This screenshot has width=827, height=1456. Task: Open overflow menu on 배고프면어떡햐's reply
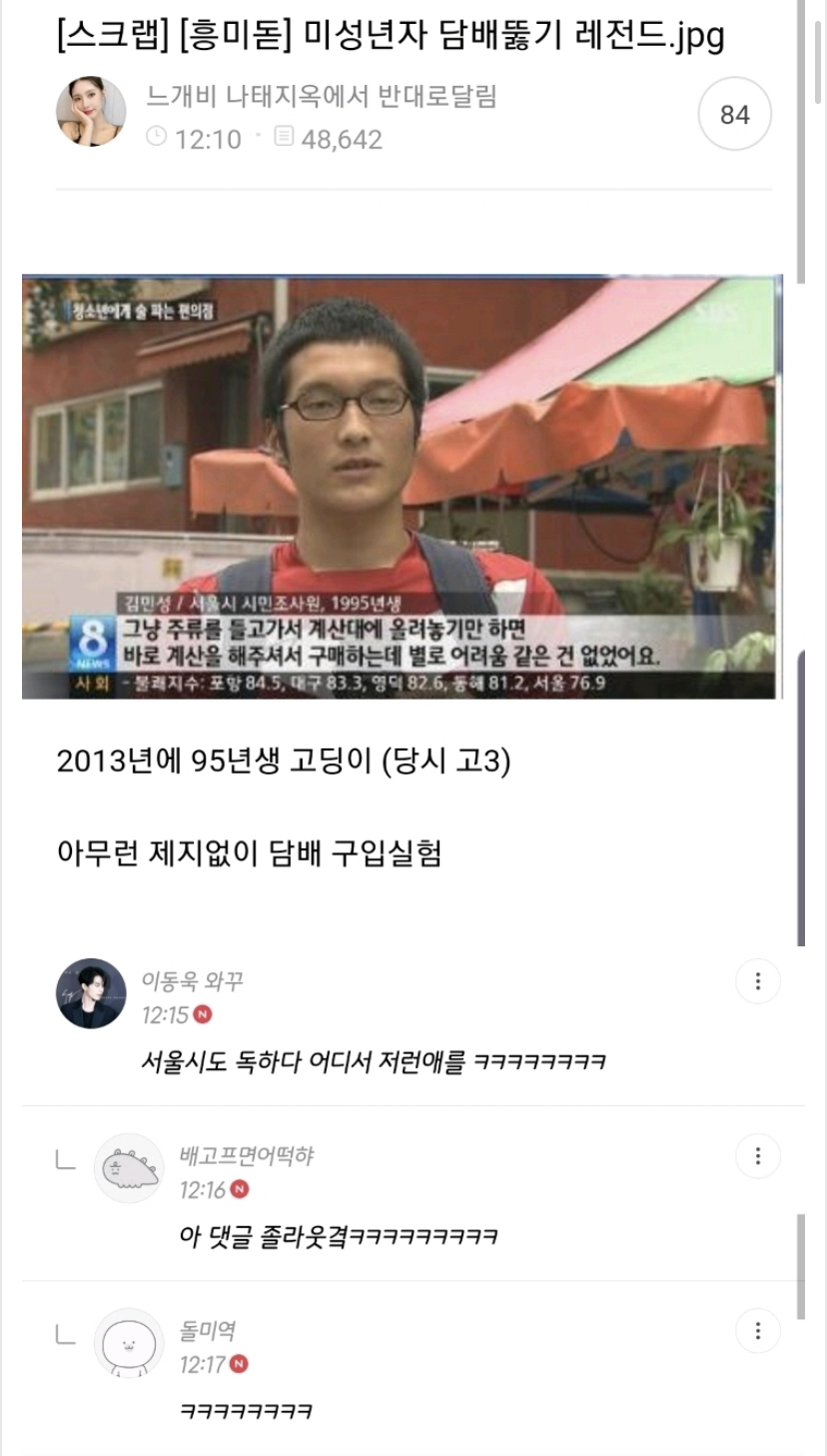point(758,1156)
